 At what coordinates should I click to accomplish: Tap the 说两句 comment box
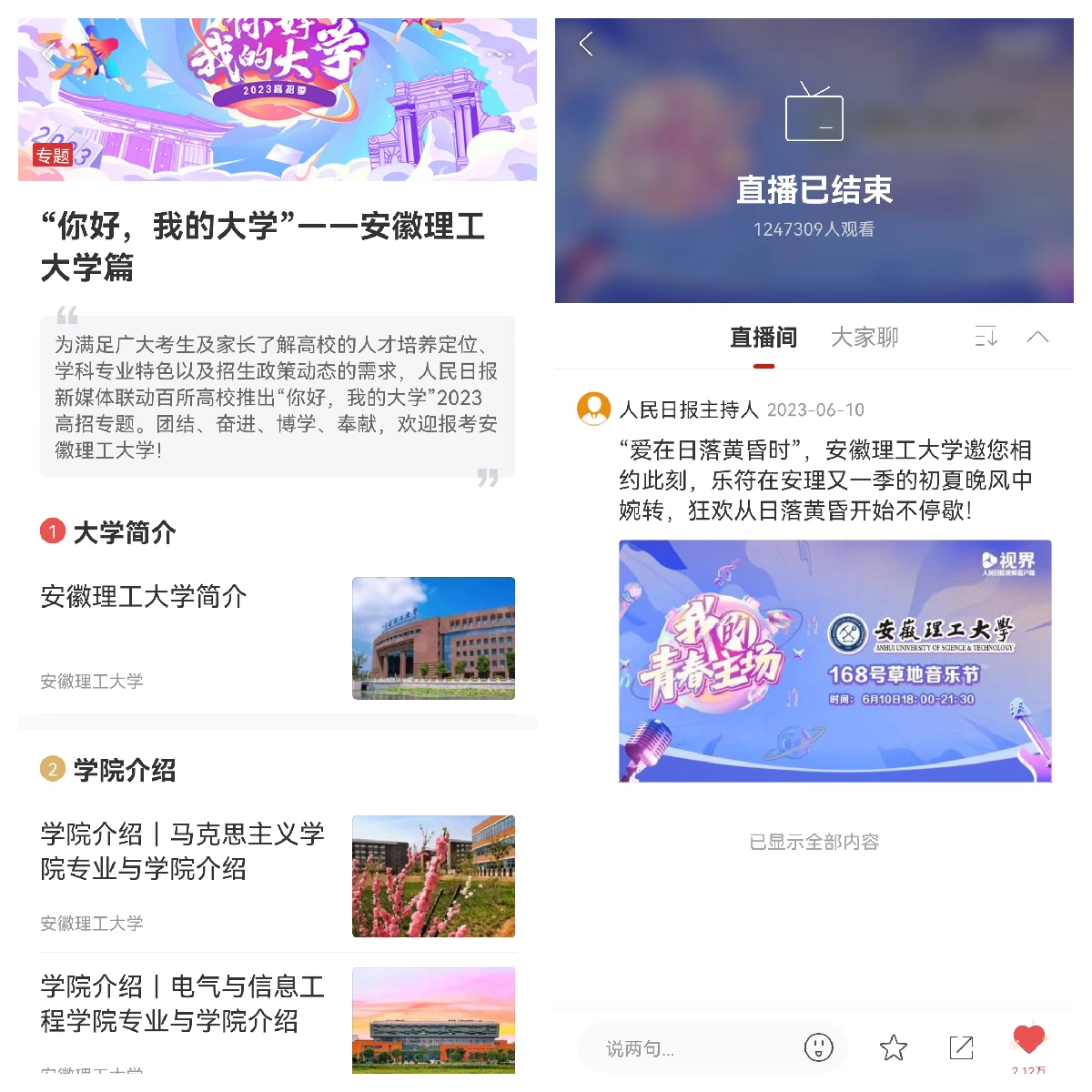pyautogui.click(x=692, y=1048)
